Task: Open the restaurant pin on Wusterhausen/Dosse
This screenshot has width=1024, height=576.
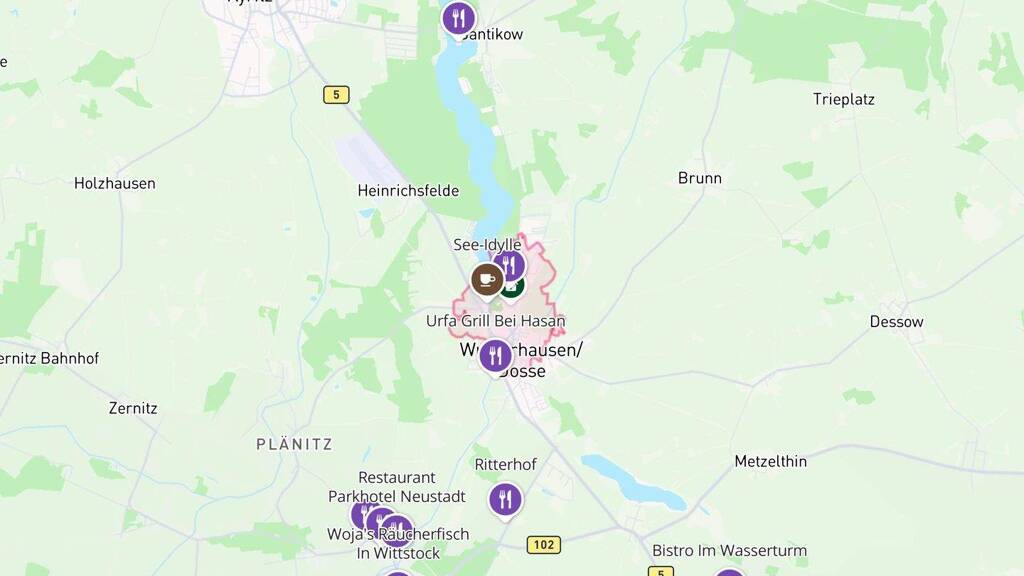Action: (x=496, y=355)
